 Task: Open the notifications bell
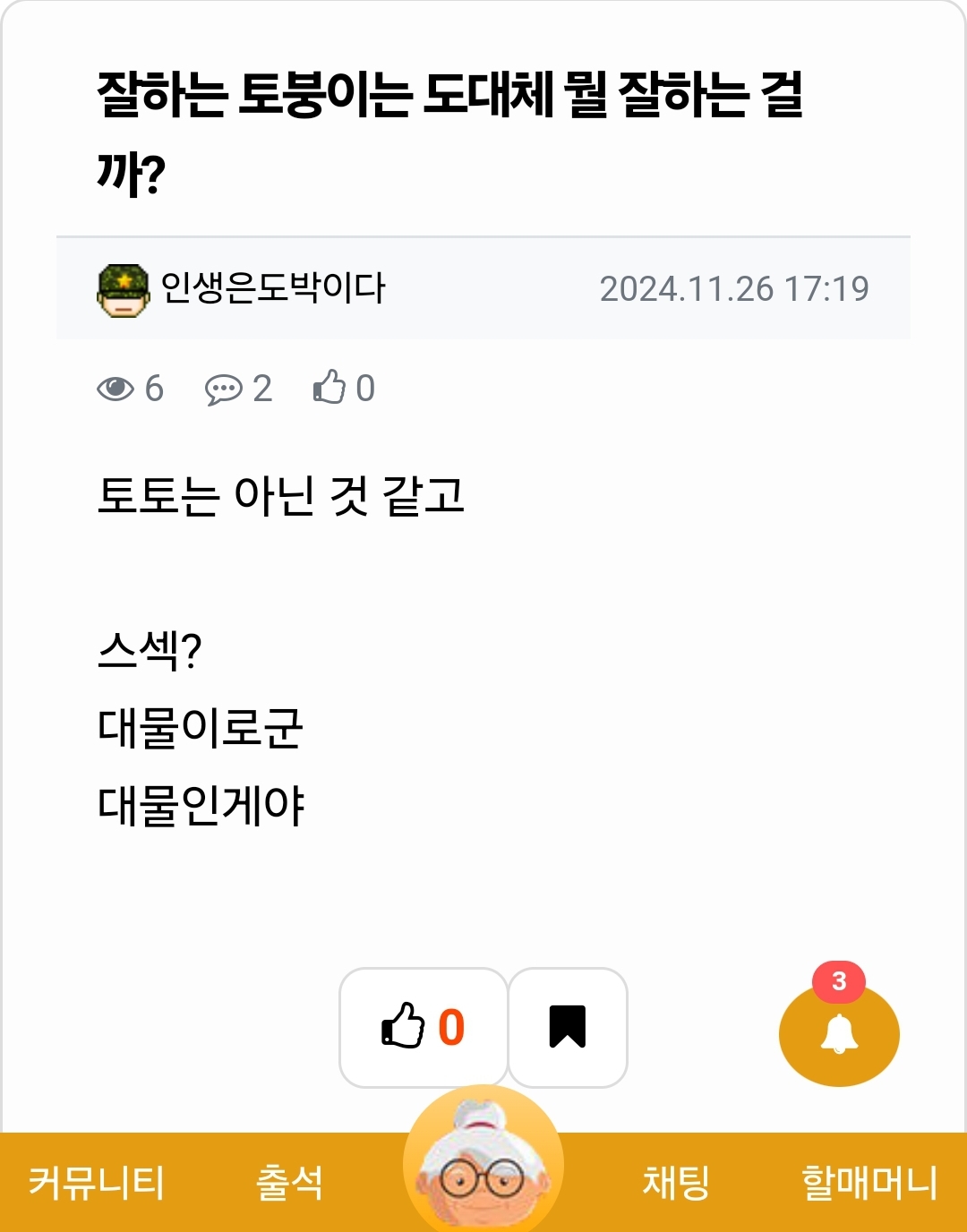839,1035
